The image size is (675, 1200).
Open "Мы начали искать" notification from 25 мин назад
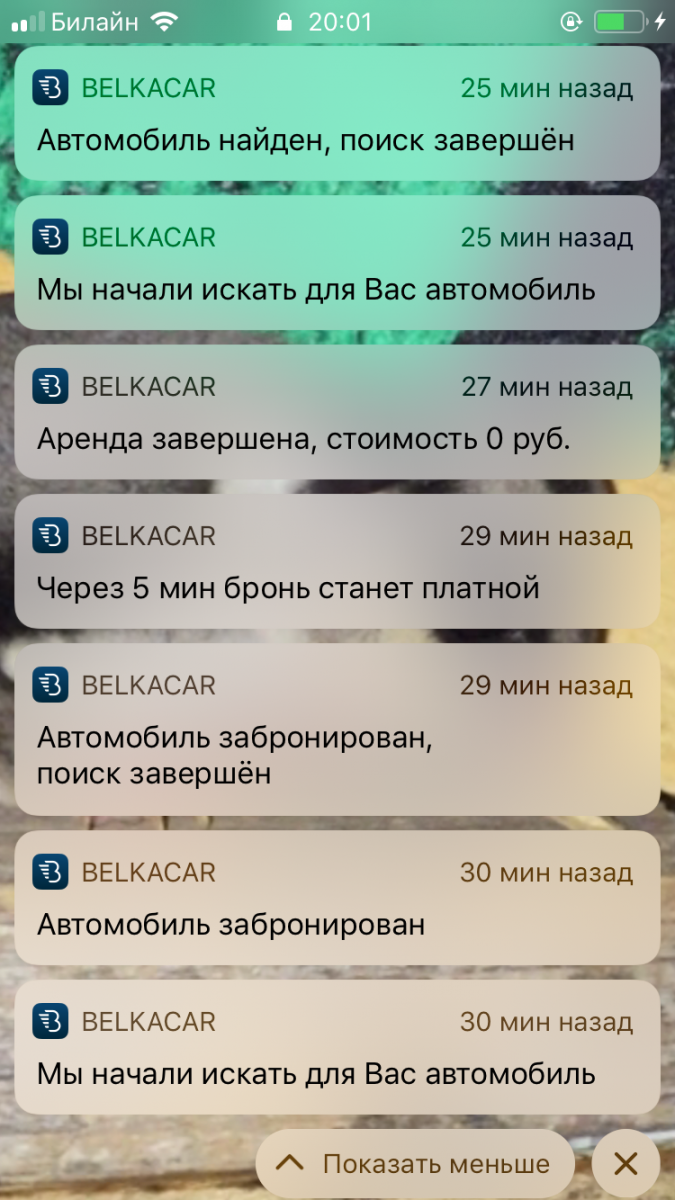point(337,264)
